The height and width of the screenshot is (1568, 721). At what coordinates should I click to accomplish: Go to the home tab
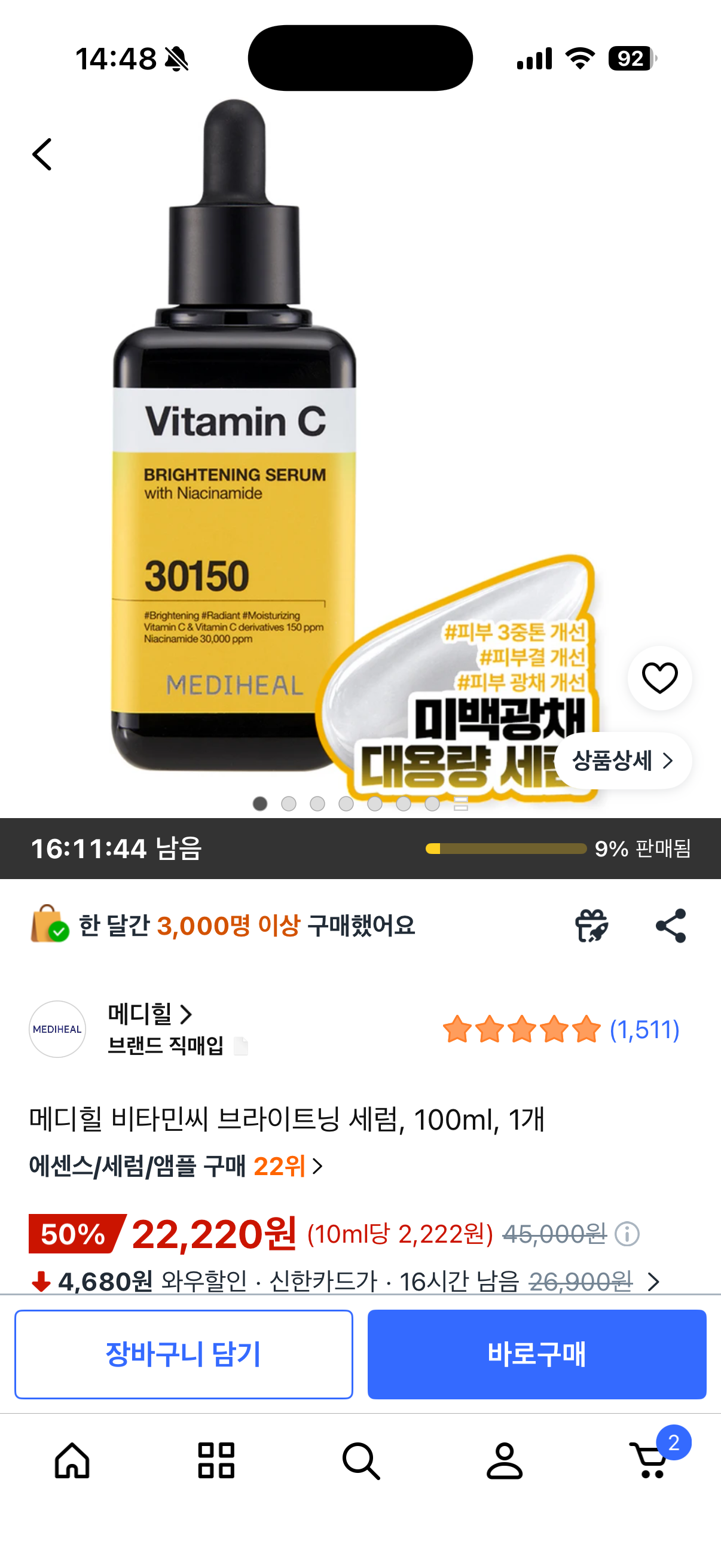click(x=72, y=1460)
